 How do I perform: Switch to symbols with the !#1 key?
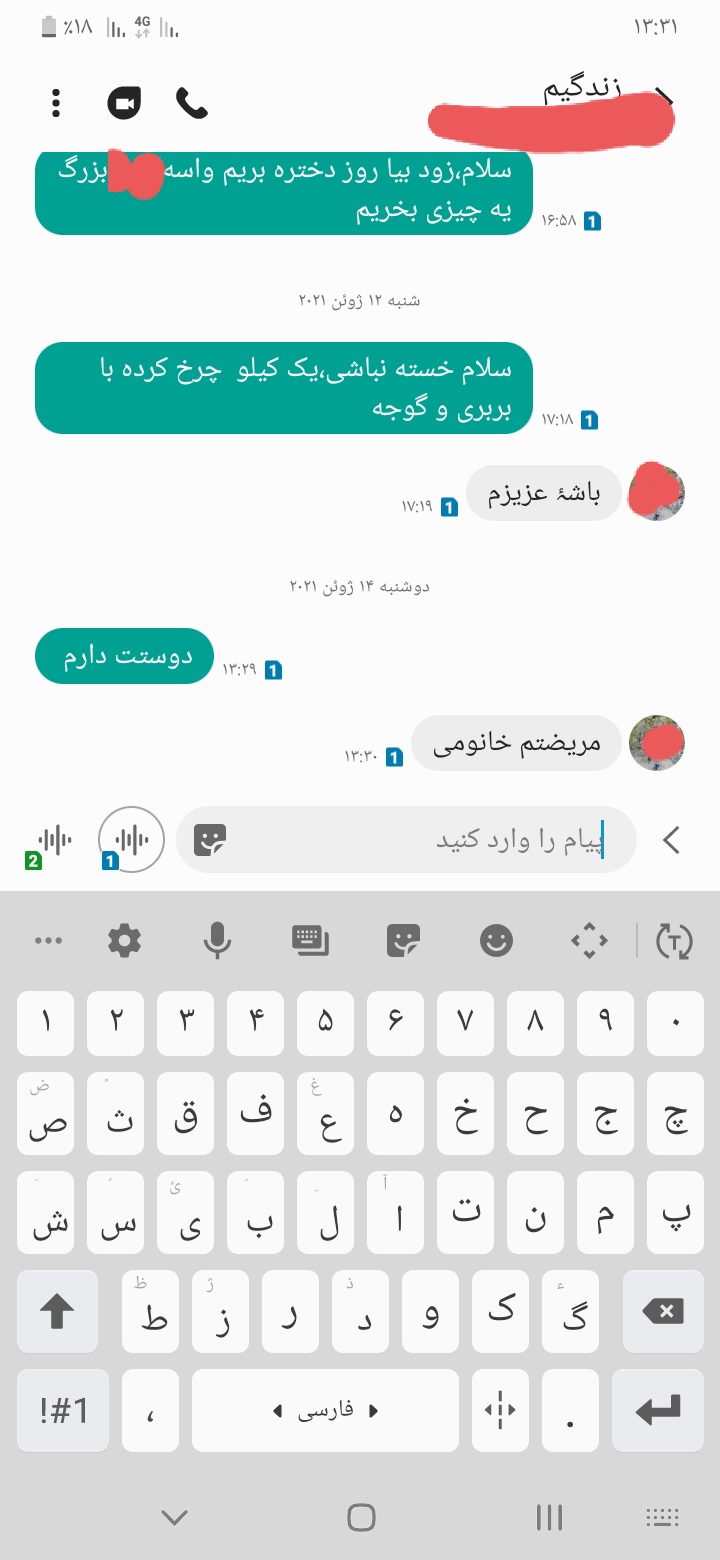[x=64, y=1410]
